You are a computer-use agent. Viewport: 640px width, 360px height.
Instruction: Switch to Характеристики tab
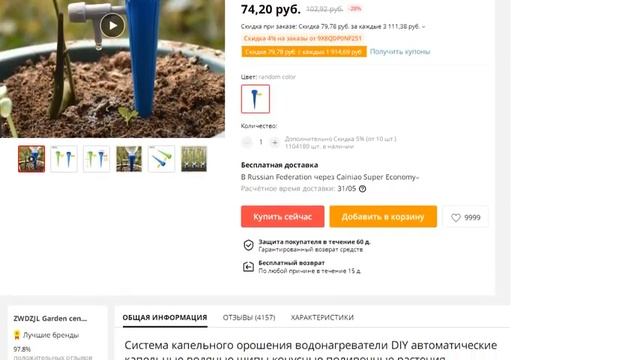tap(322, 317)
